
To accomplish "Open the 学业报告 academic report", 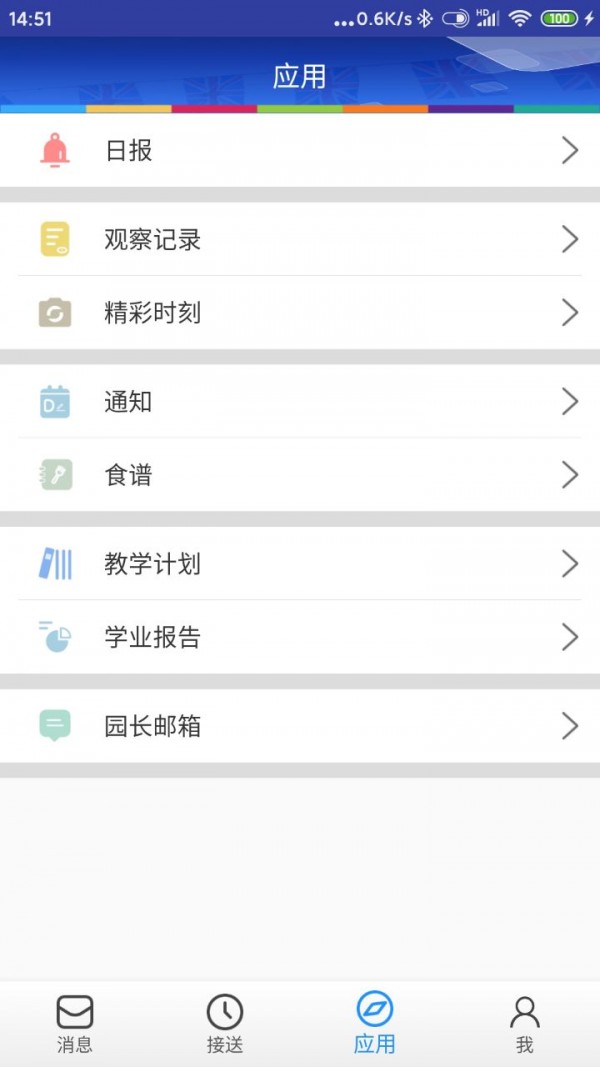I will coord(300,637).
